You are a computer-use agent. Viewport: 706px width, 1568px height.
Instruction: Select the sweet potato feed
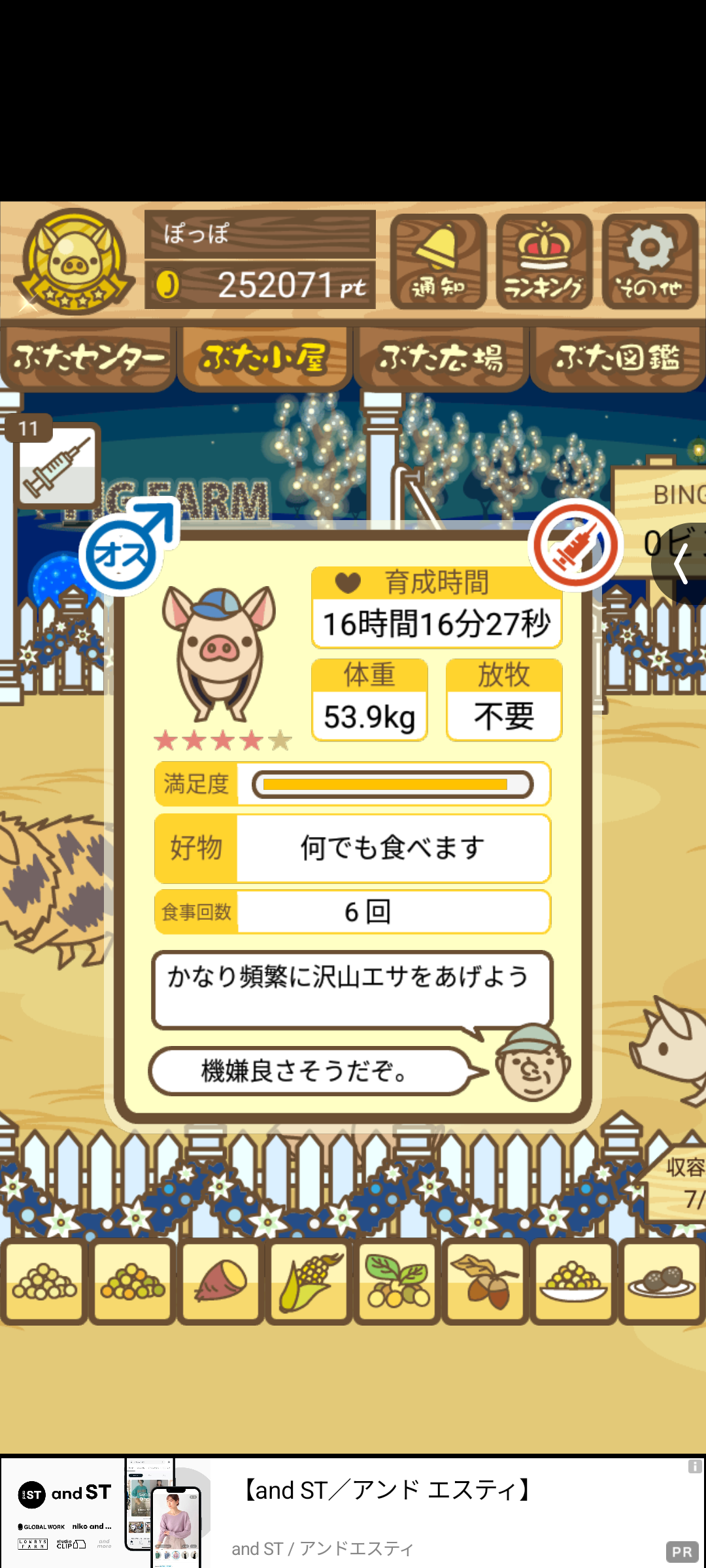(x=221, y=1282)
